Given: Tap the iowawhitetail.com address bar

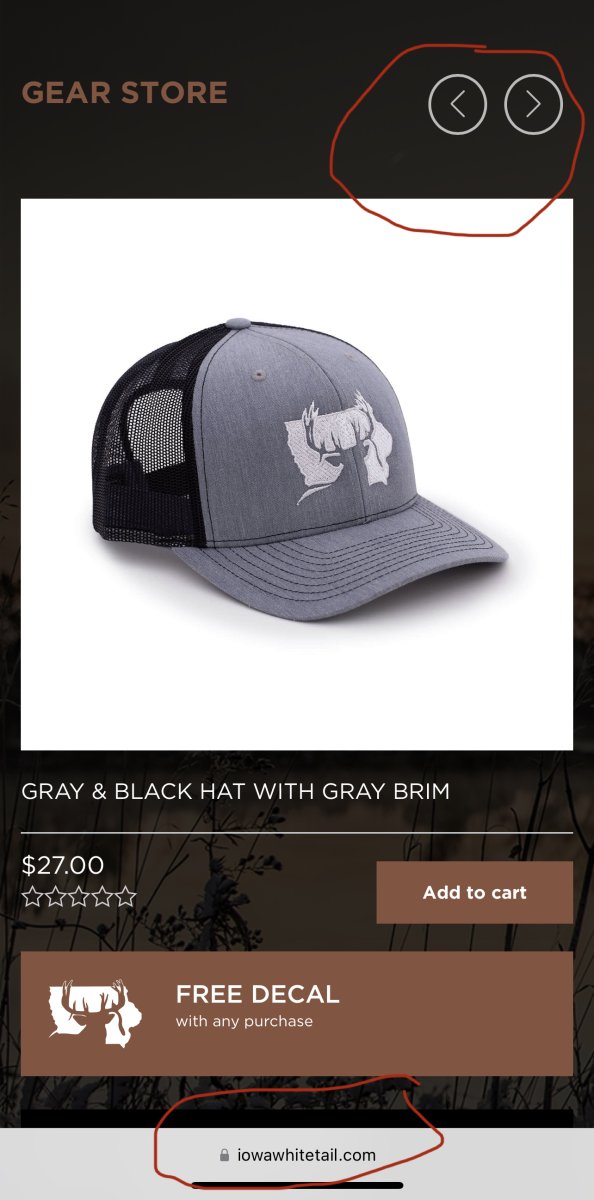Looking at the screenshot, I should pyautogui.click(x=297, y=1155).
